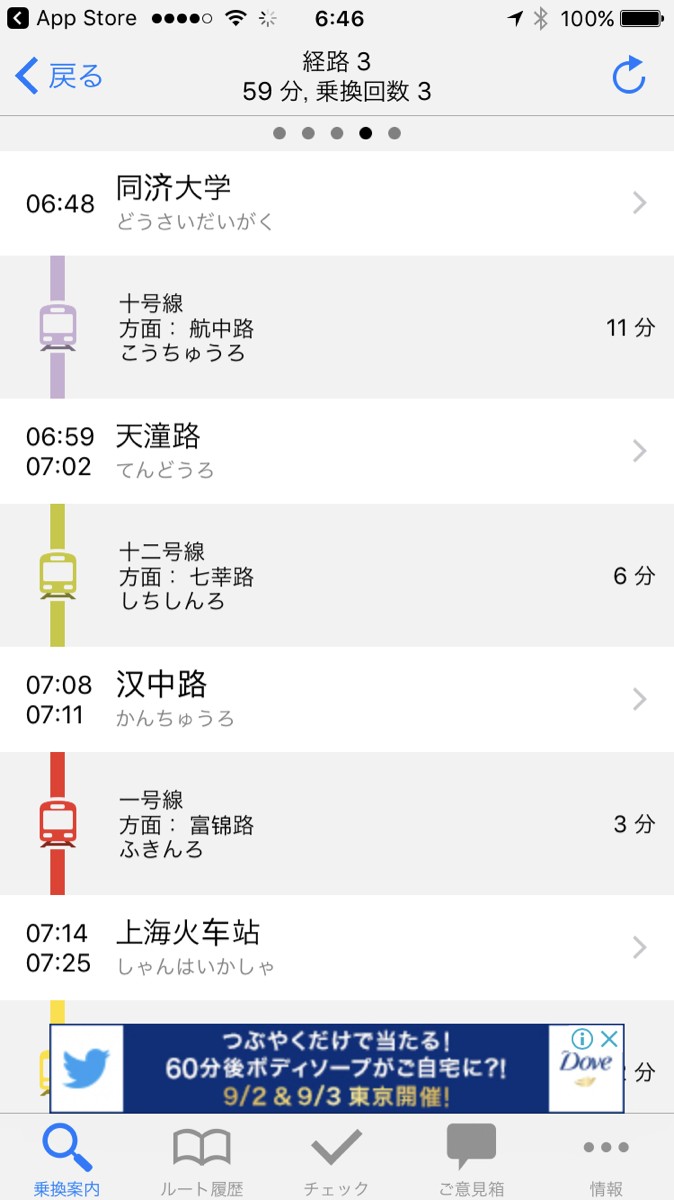Viewport: 674px width, 1200px height.
Task: Select the 汉中路 station row
Action: 336,699
